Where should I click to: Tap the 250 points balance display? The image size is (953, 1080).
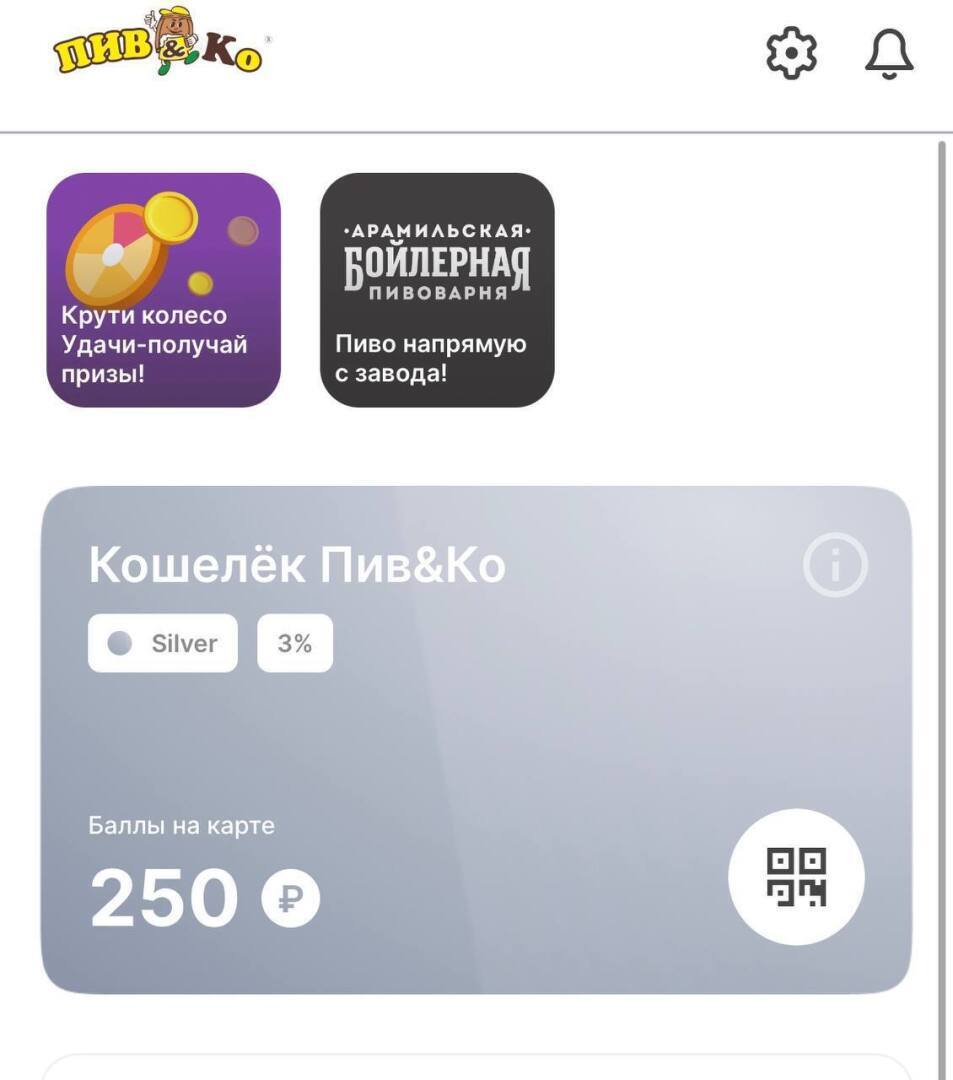pos(166,898)
